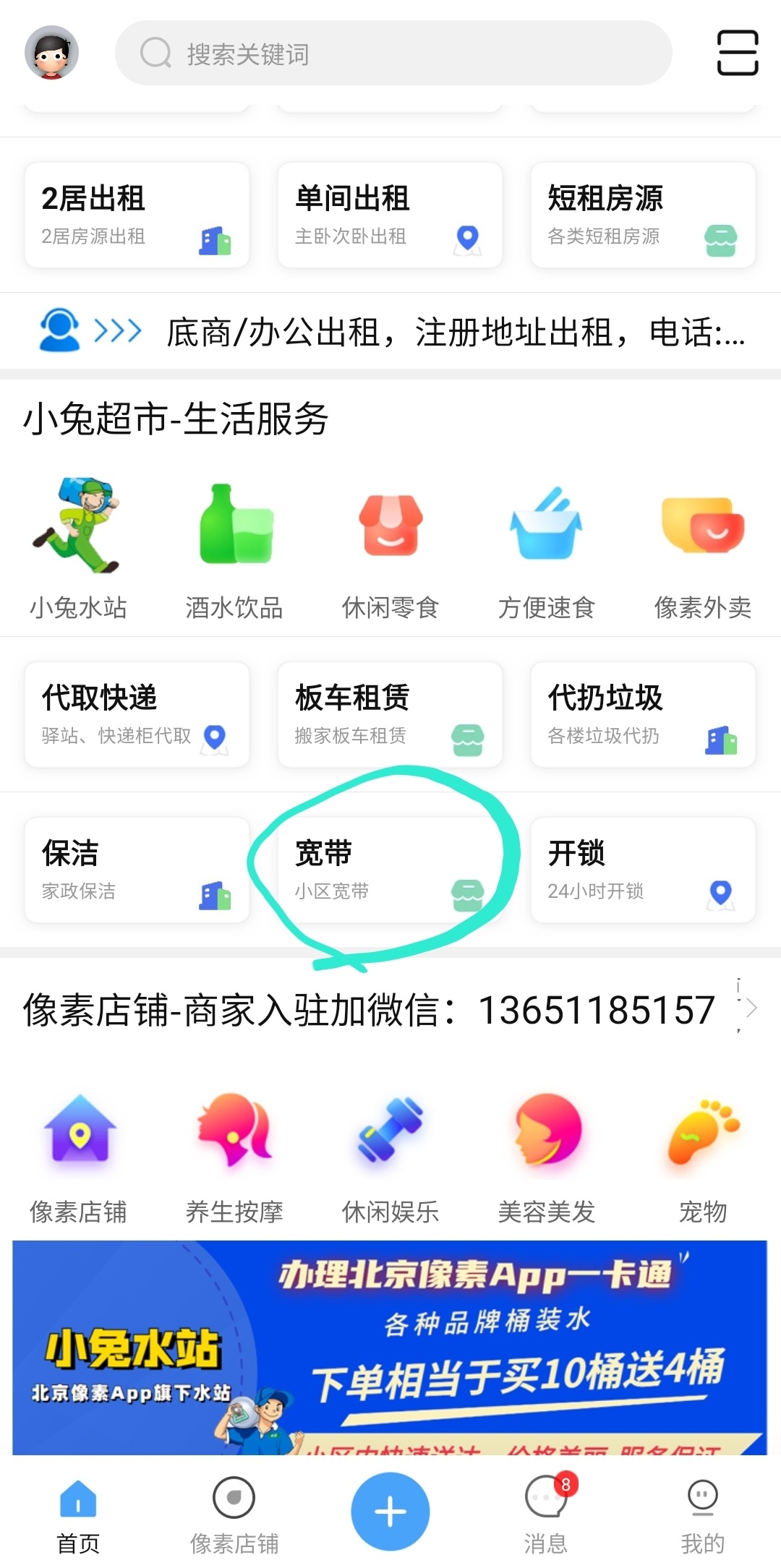
Task: Expand 像素店铺 section with the arrow
Action: [751, 1008]
